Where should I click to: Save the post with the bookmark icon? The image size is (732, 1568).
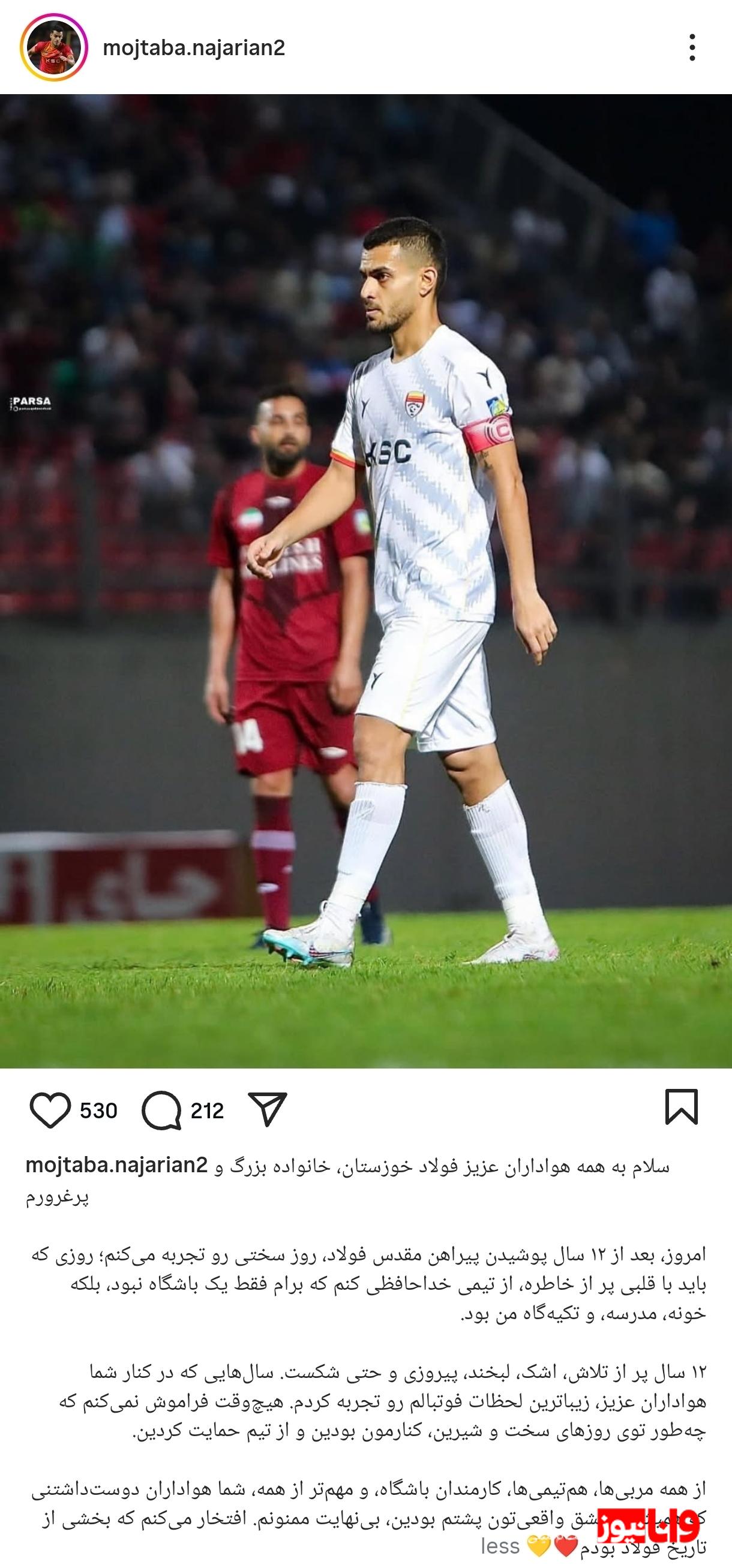click(682, 1107)
